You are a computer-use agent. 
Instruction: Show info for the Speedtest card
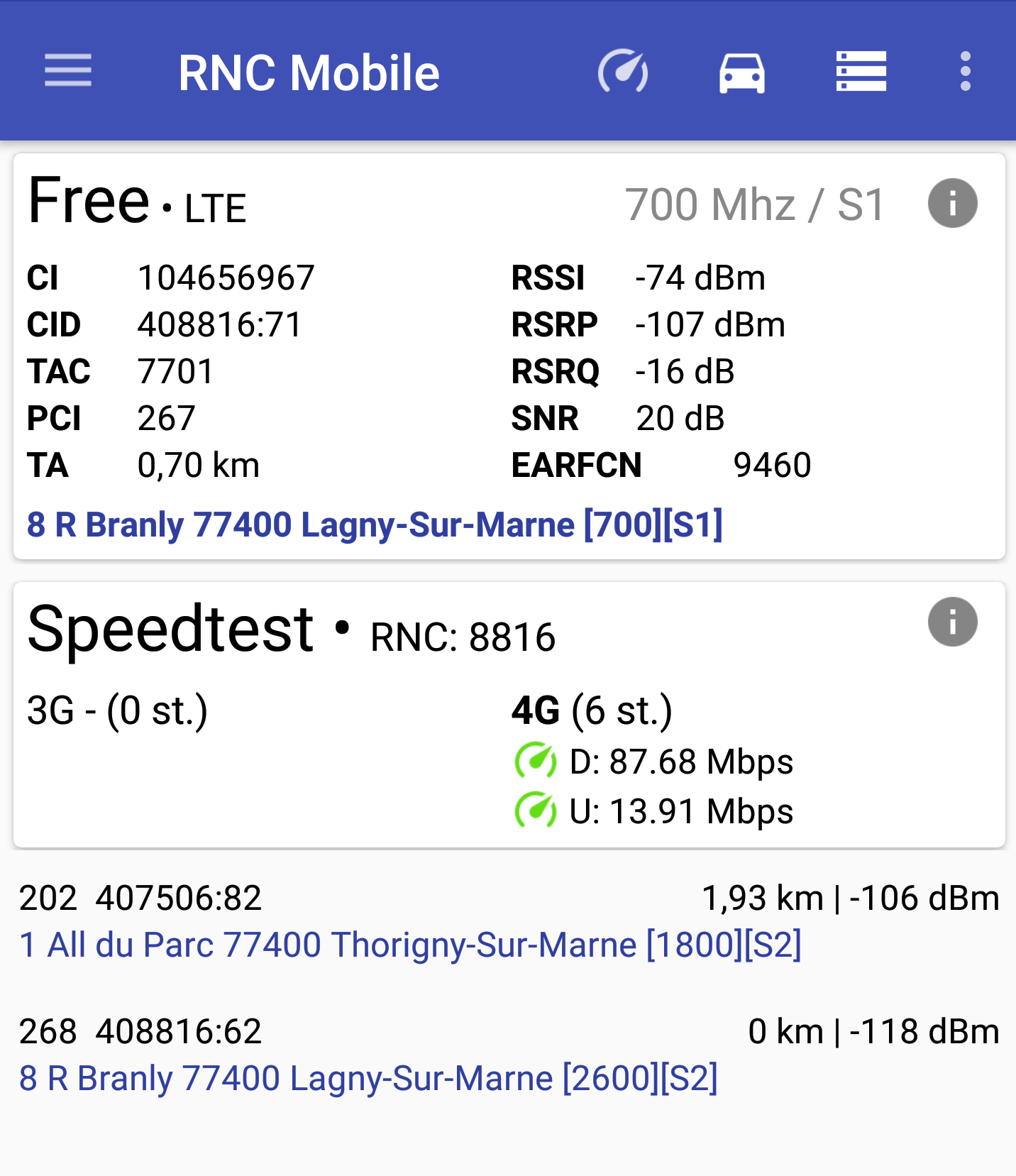tap(952, 622)
